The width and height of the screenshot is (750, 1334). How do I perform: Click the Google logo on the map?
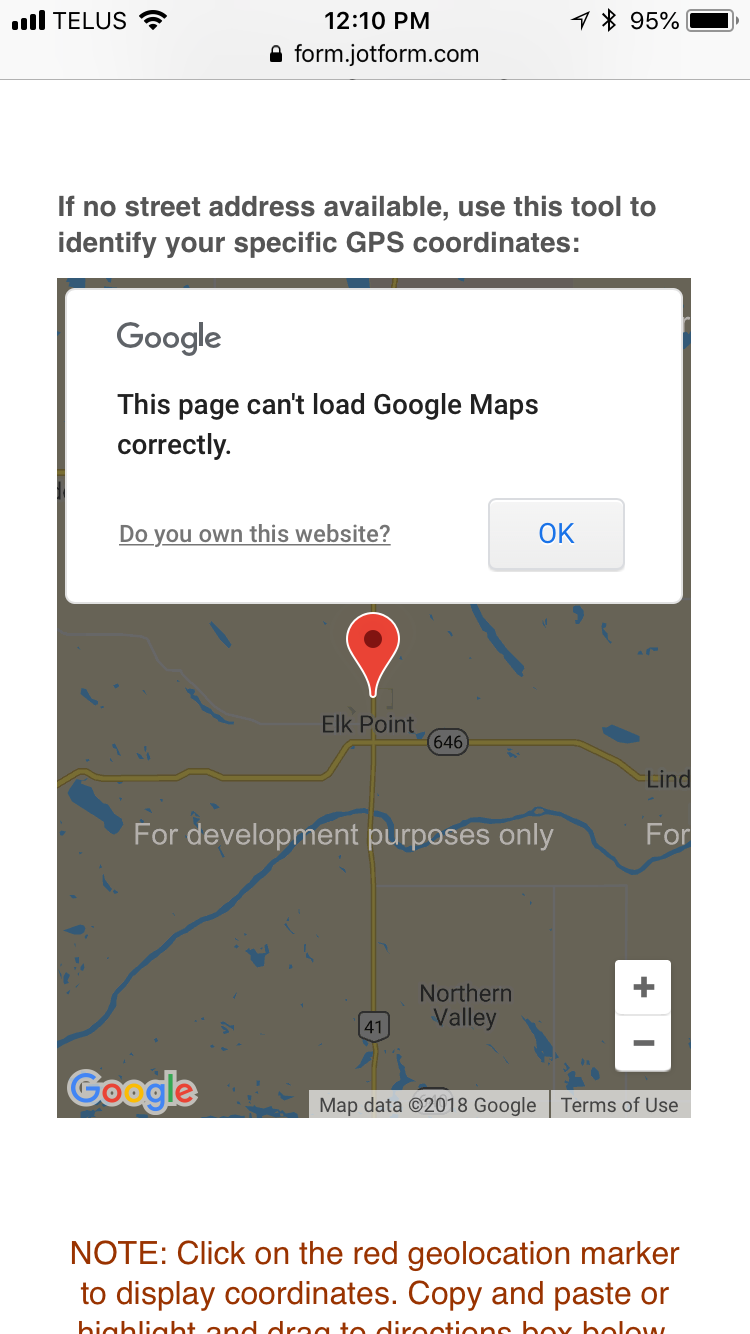[132, 1090]
